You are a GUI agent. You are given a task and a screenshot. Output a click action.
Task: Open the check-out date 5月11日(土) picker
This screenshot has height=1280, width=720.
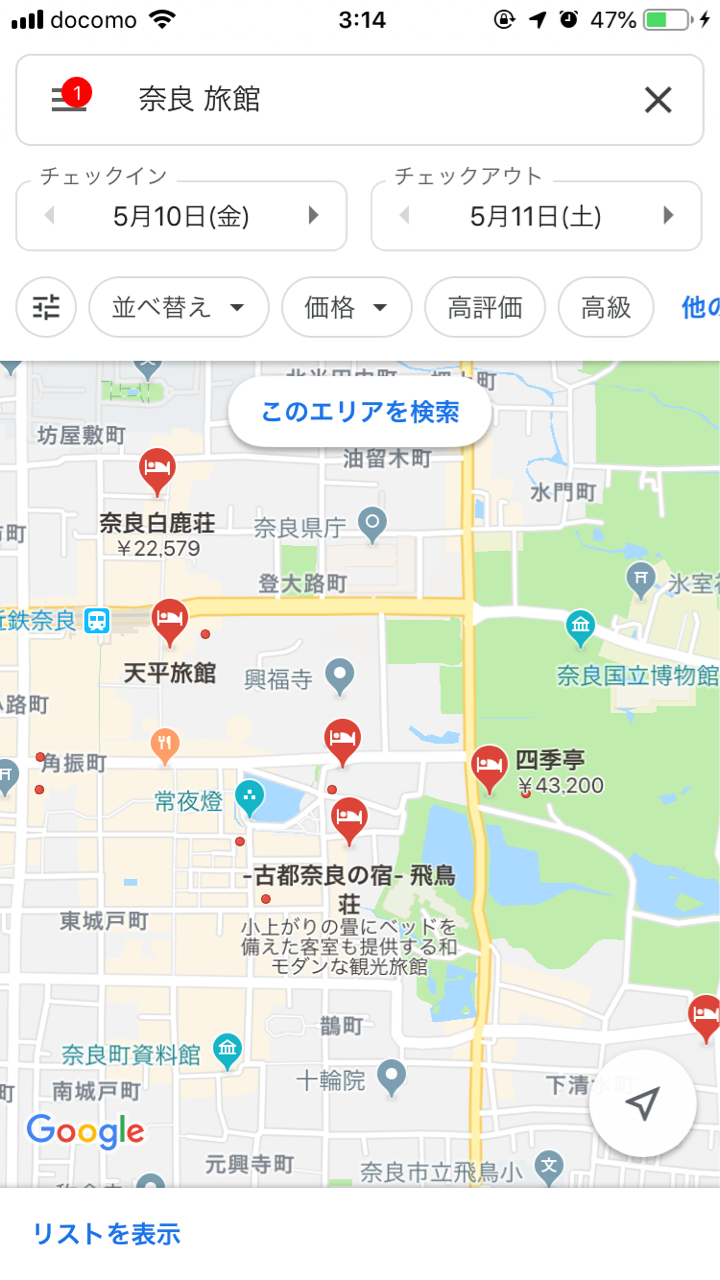click(x=536, y=215)
